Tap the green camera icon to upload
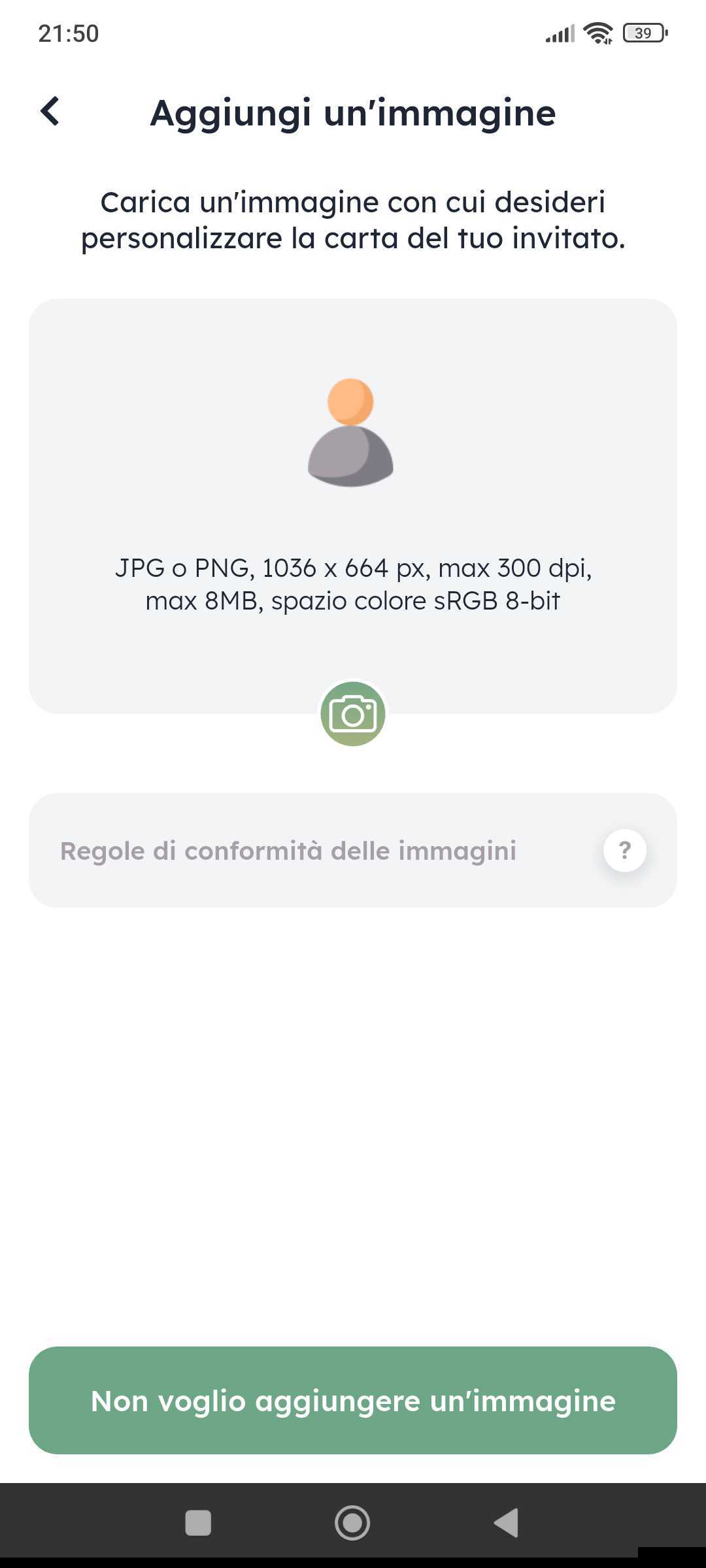This screenshot has height=1568, width=706. (353, 714)
